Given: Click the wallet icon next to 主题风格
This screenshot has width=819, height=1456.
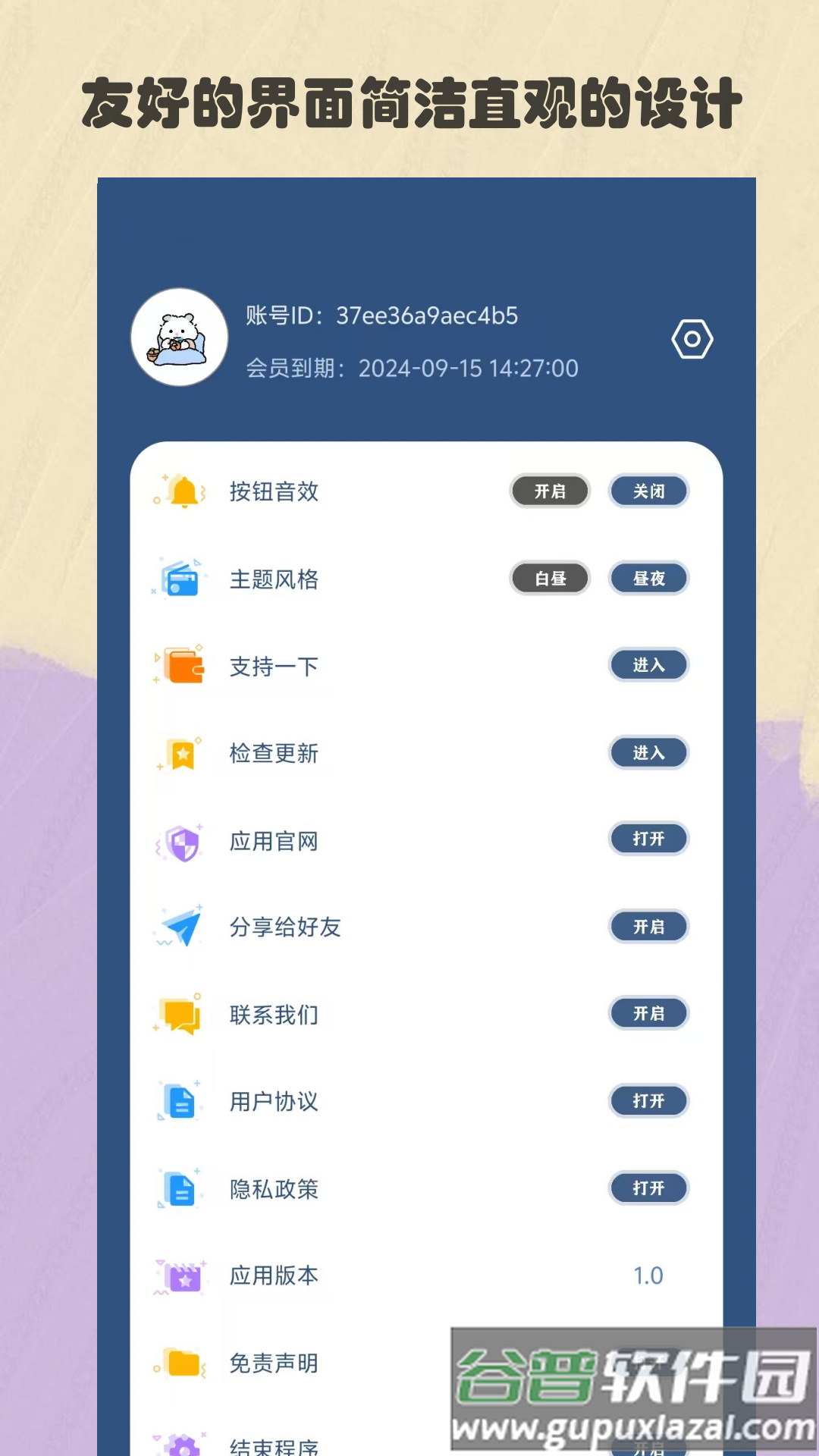Looking at the screenshot, I should [181, 579].
